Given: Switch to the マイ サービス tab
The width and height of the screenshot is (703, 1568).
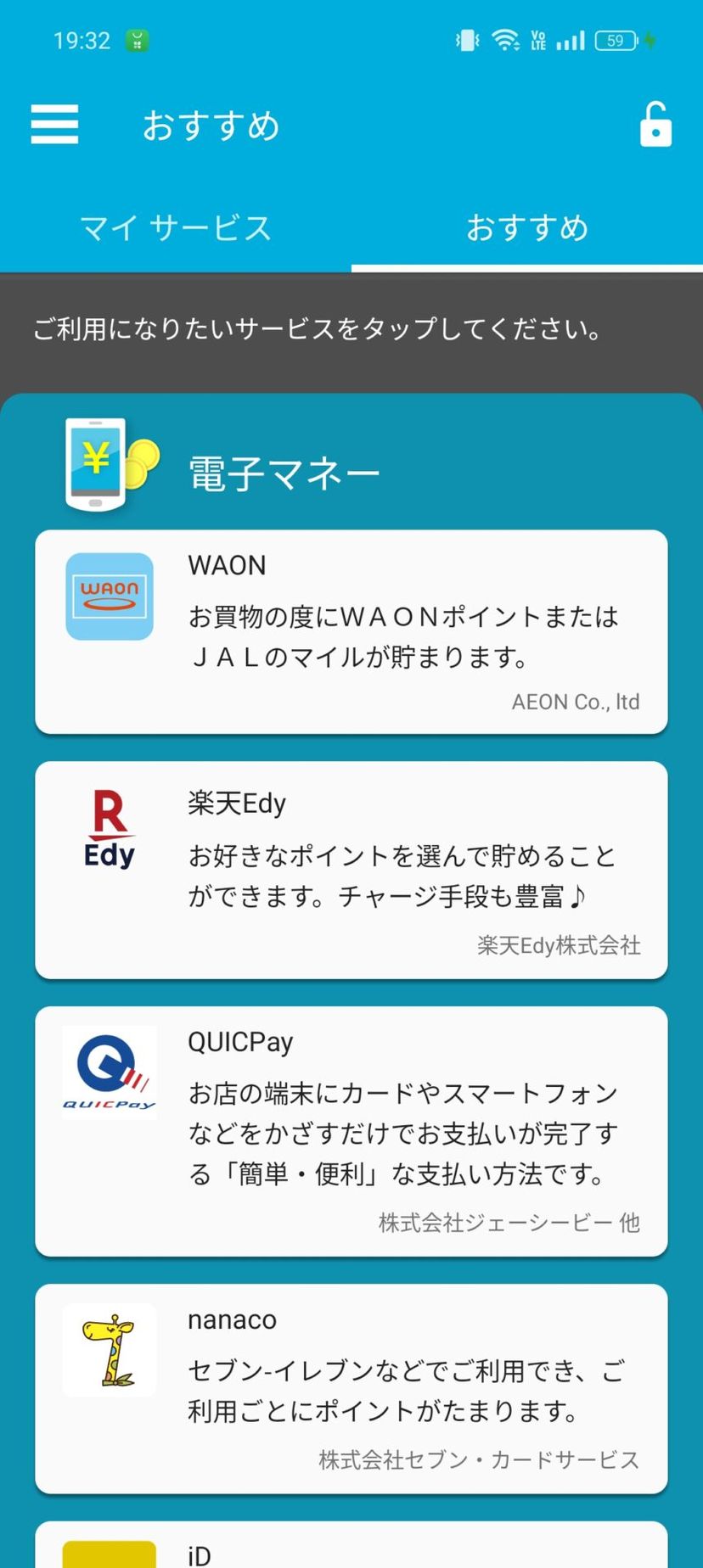Looking at the screenshot, I should pyautogui.click(x=176, y=227).
